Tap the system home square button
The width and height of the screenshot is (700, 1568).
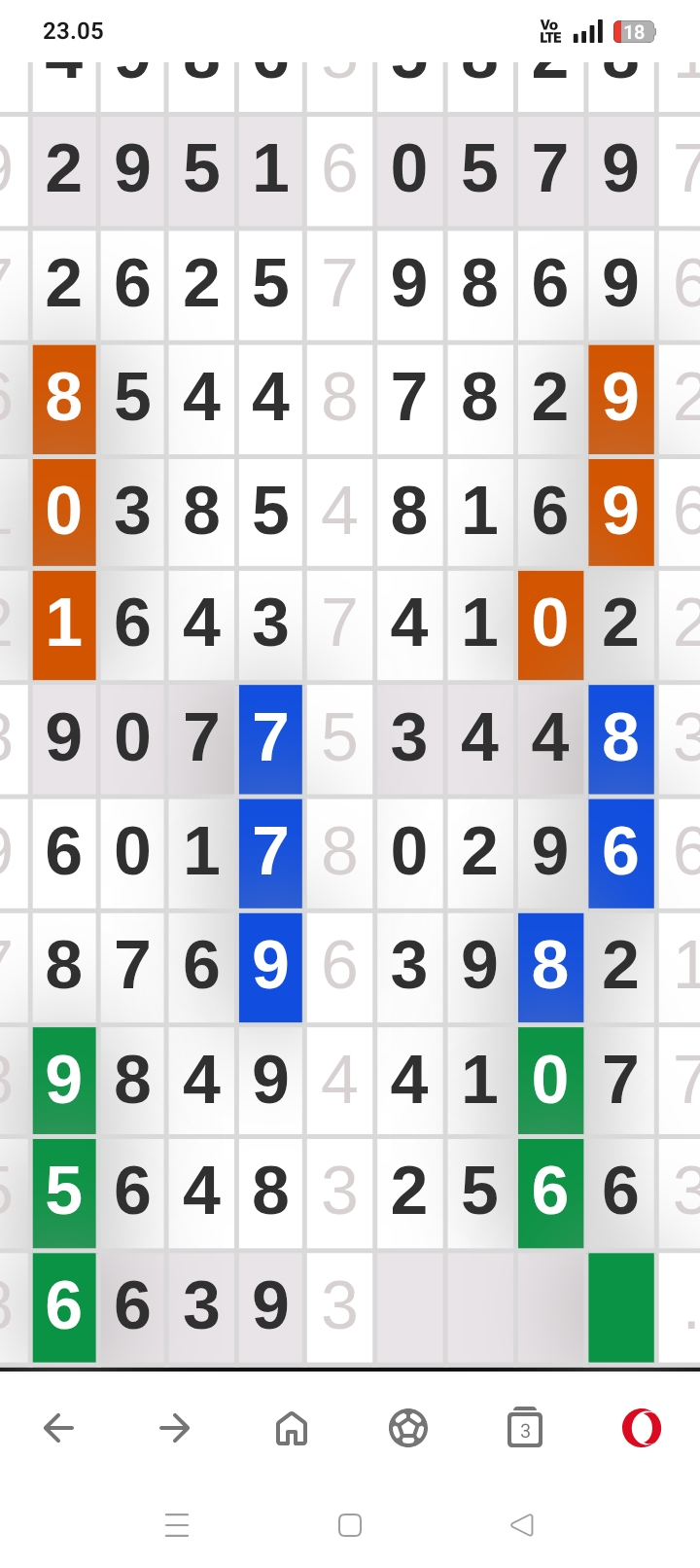[x=350, y=1524]
